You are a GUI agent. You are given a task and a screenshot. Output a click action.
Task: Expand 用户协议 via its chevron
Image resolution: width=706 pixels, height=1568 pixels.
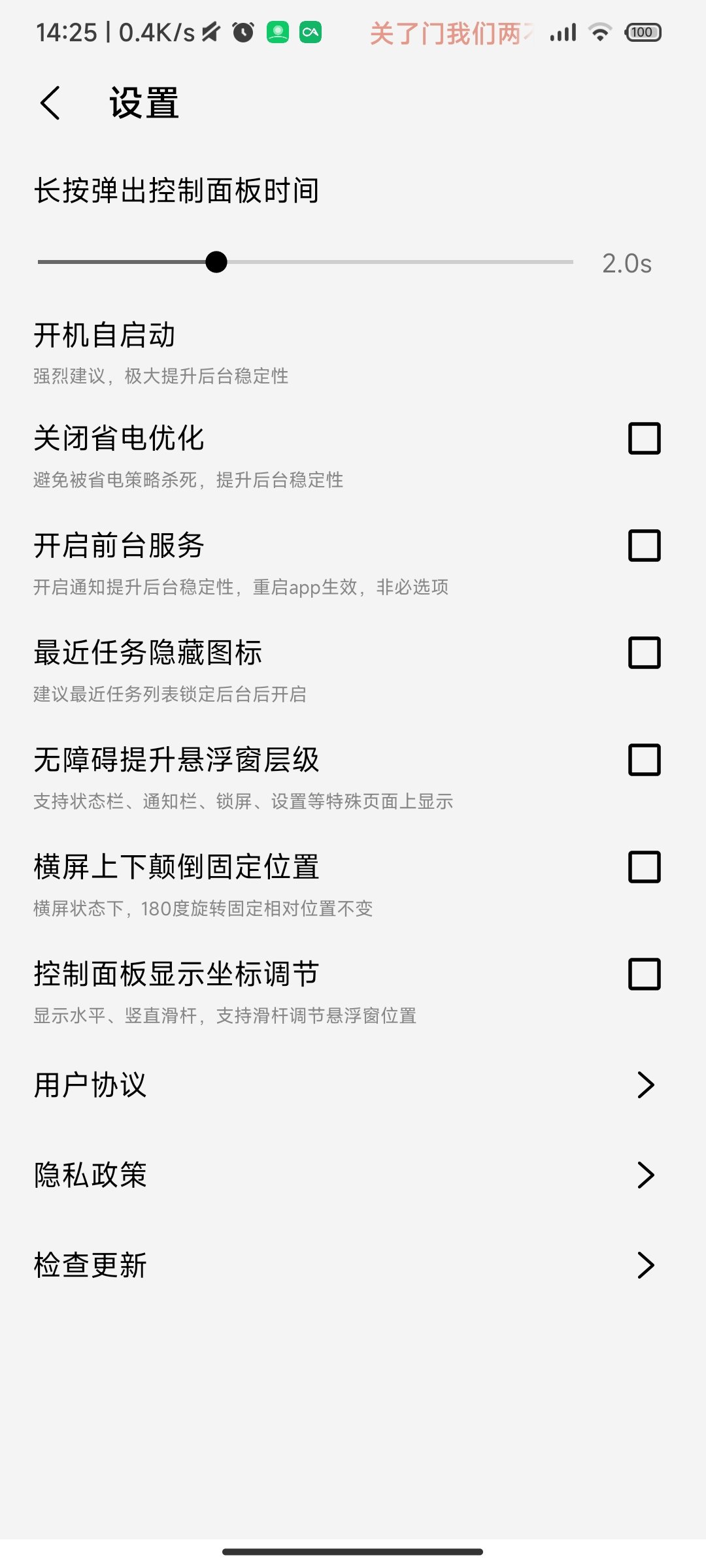click(646, 1085)
